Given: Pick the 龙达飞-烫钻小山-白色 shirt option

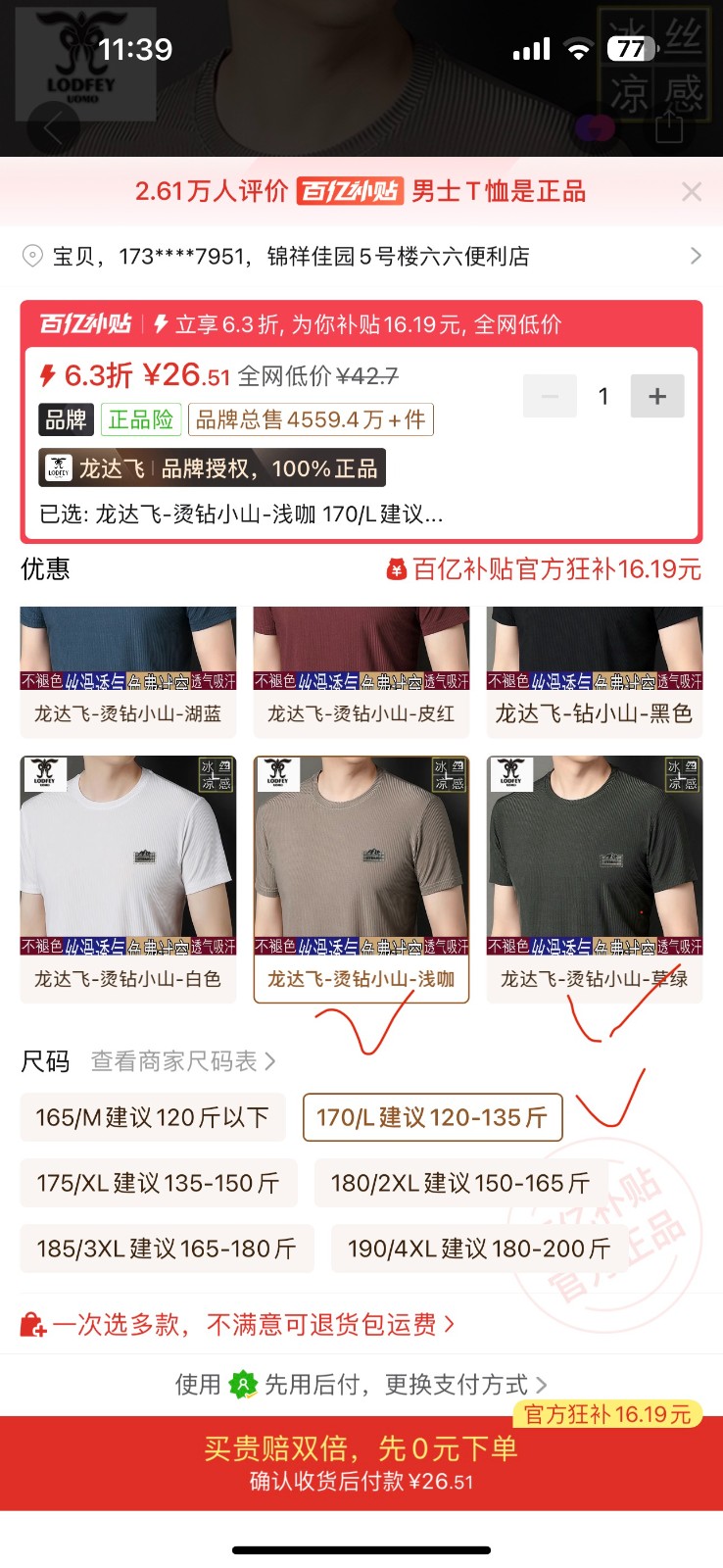Looking at the screenshot, I should point(128,877).
